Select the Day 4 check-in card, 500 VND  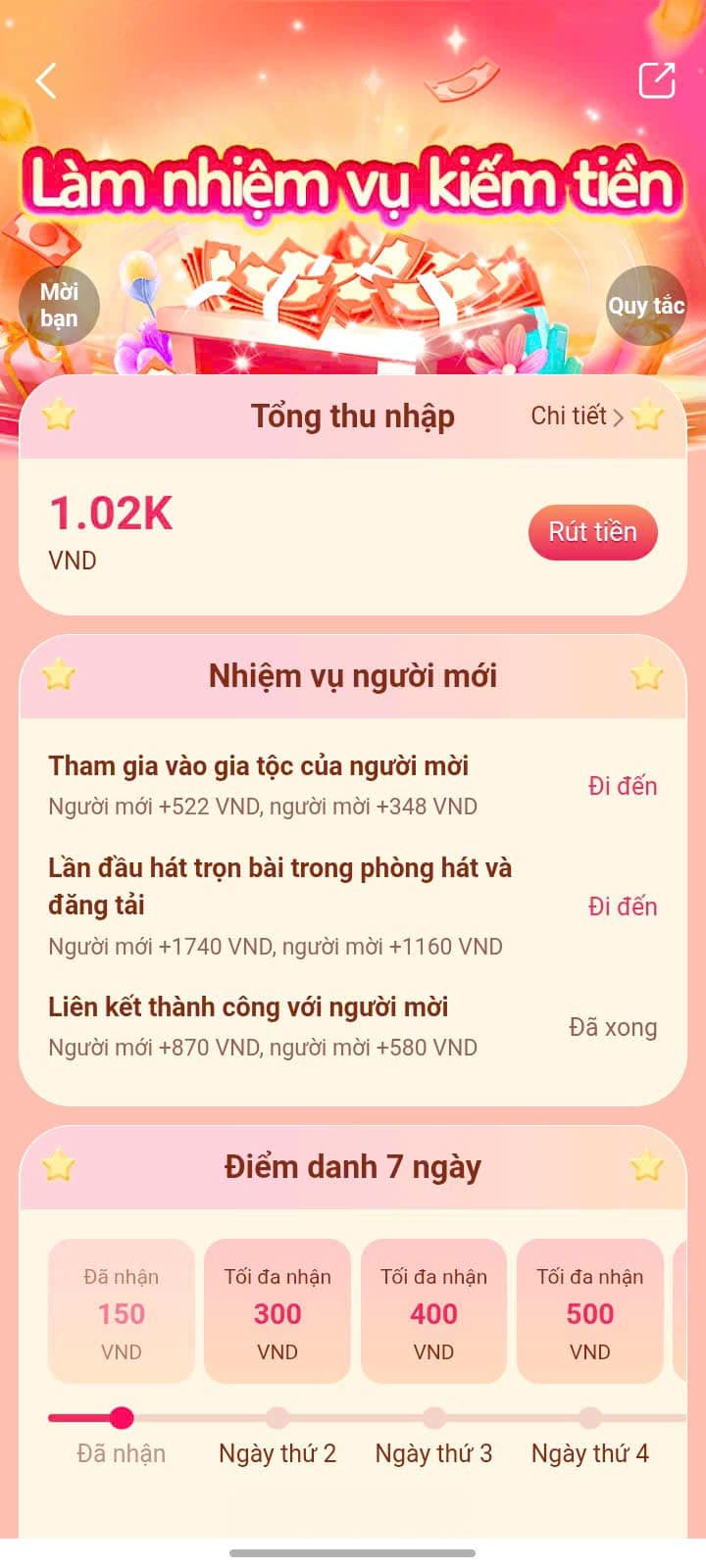click(589, 1312)
